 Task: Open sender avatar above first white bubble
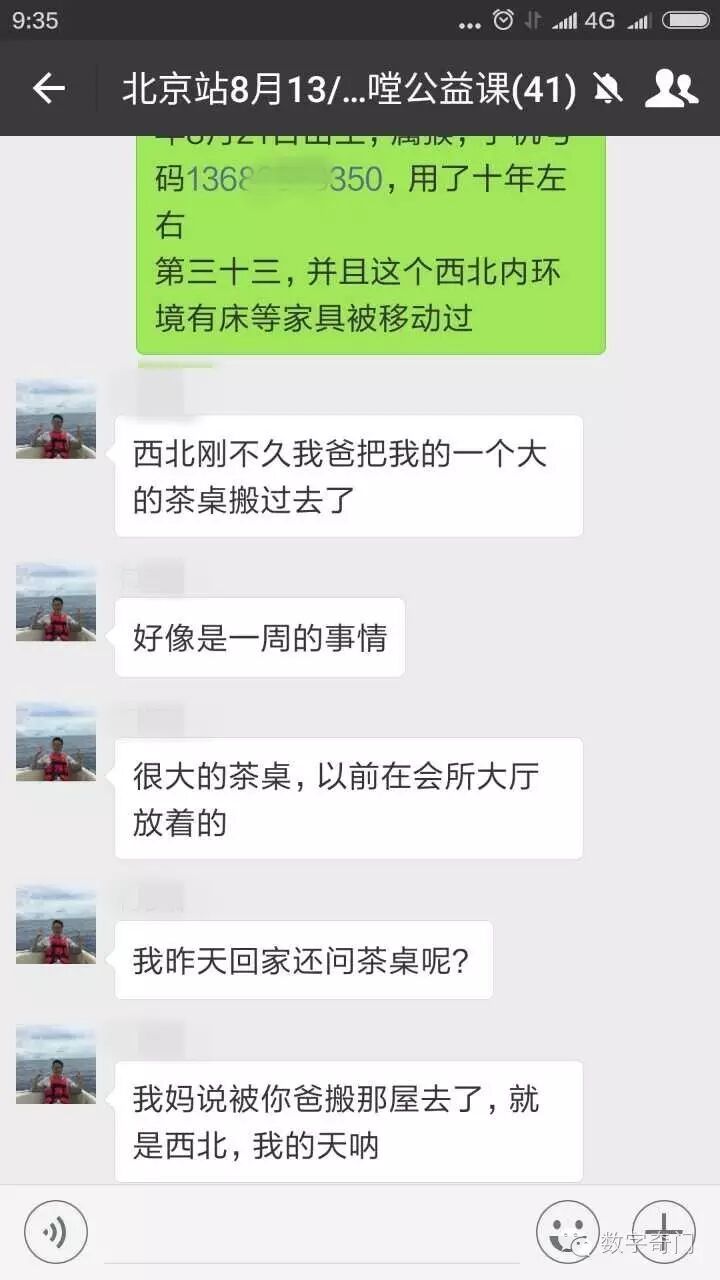pyautogui.click(x=55, y=420)
